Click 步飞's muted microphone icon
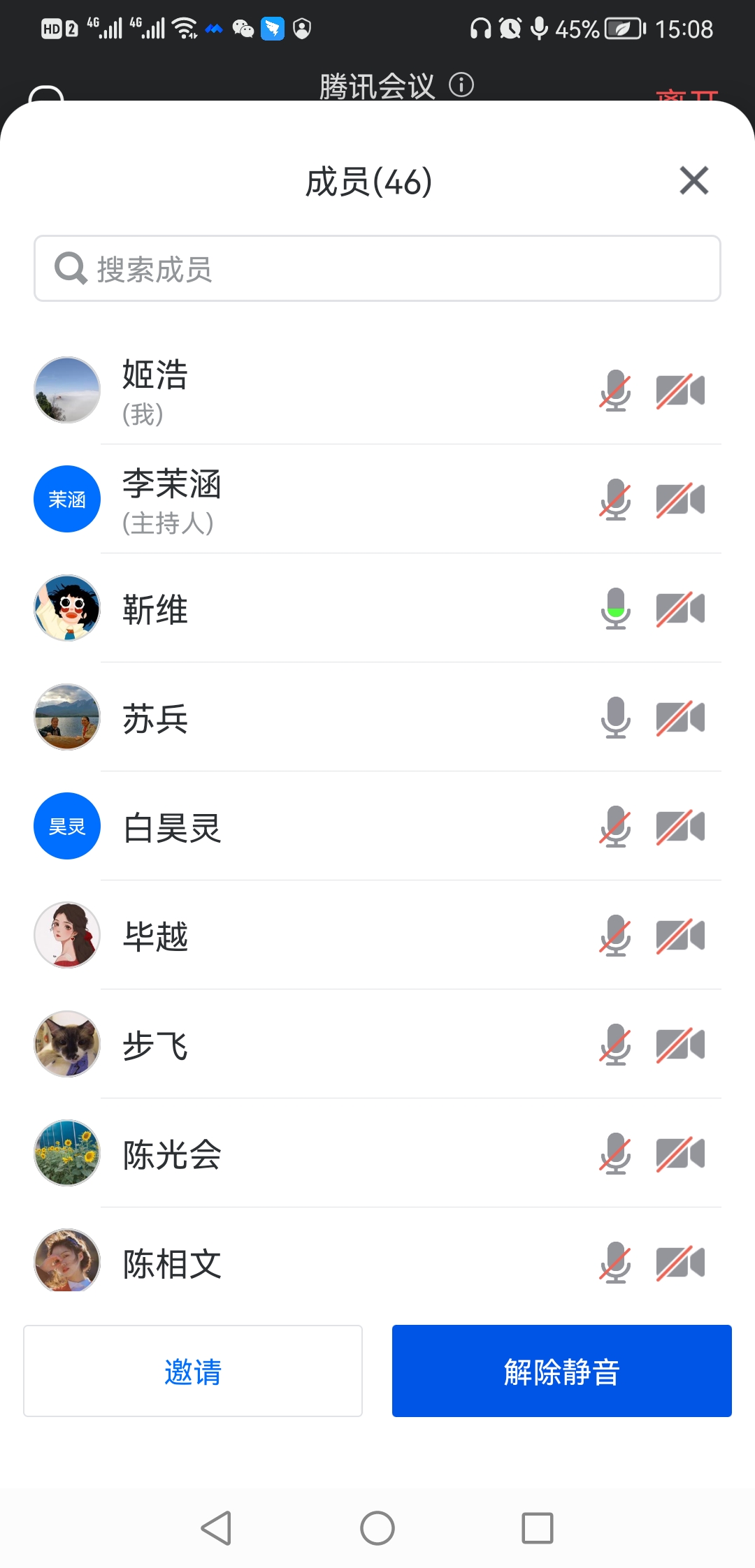The height and width of the screenshot is (1568, 755). [x=614, y=1044]
